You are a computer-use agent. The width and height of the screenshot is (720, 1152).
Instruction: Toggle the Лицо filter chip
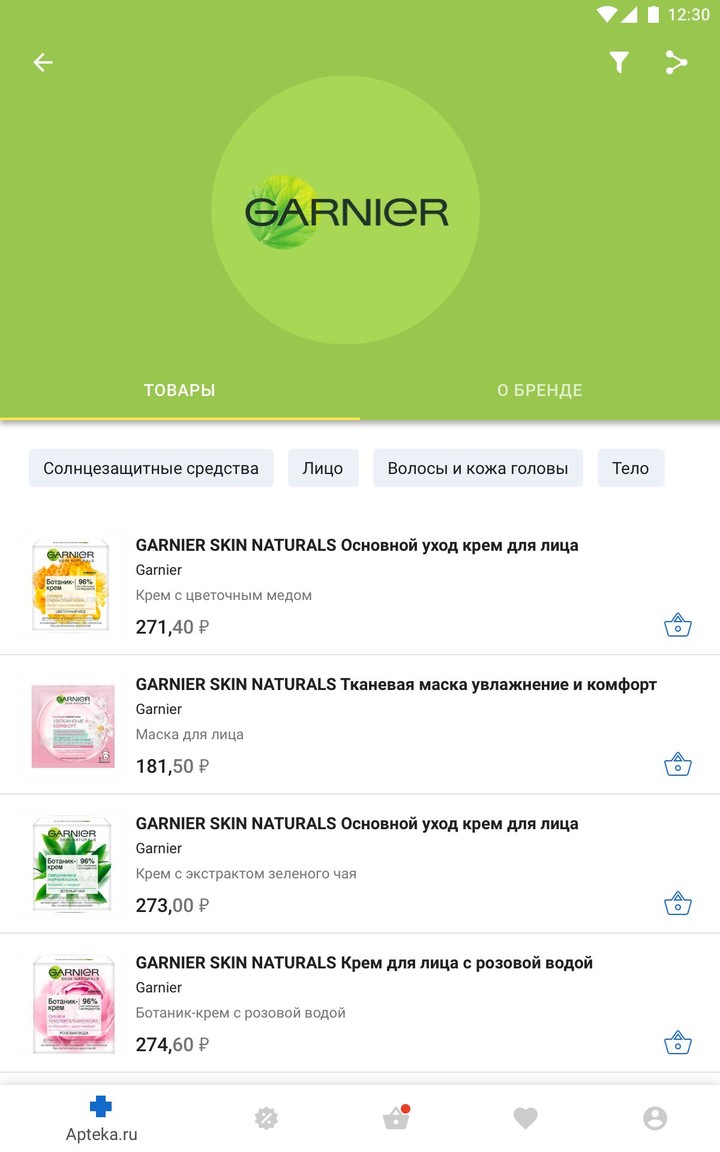tap(323, 467)
